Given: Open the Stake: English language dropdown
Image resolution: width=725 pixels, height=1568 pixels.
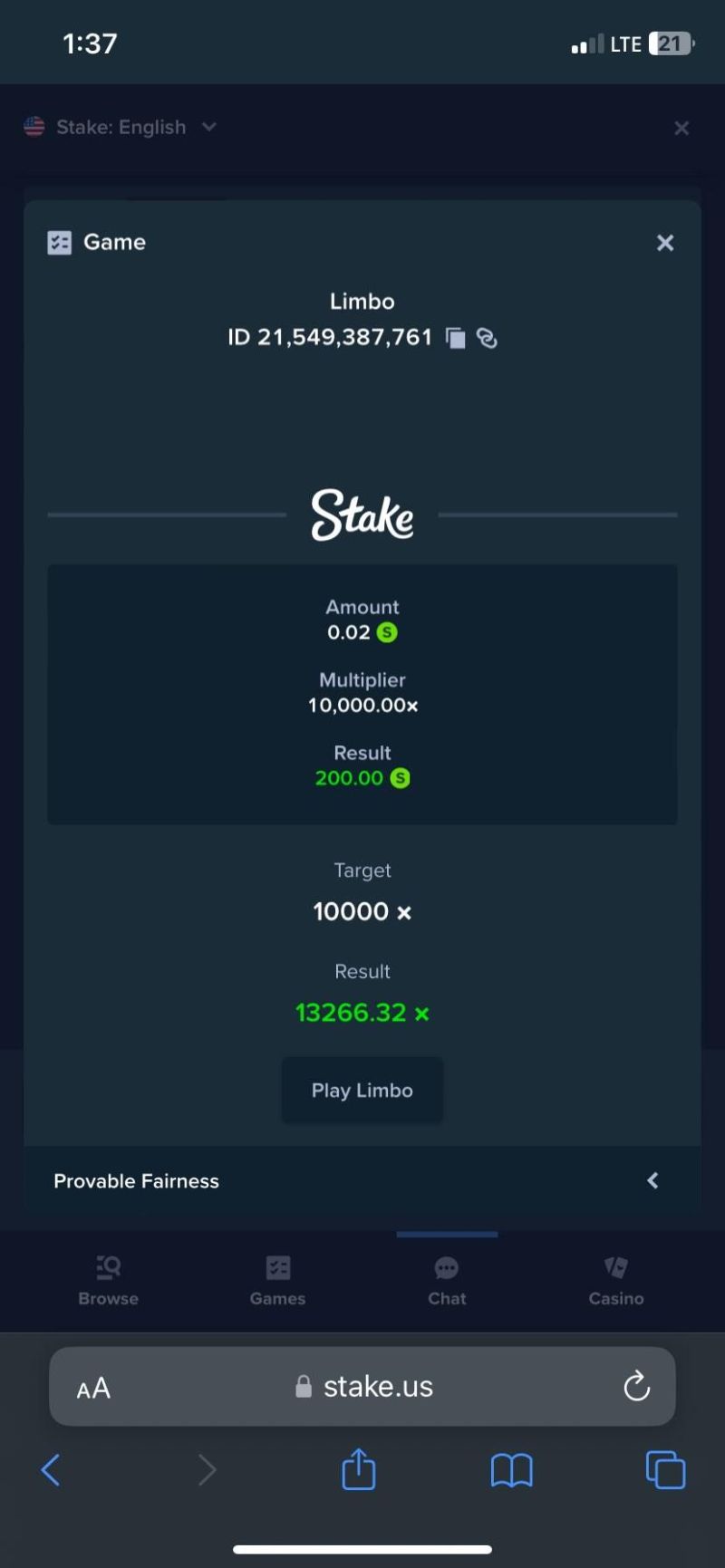Looking at the screenshot, I should coord(121,127).
